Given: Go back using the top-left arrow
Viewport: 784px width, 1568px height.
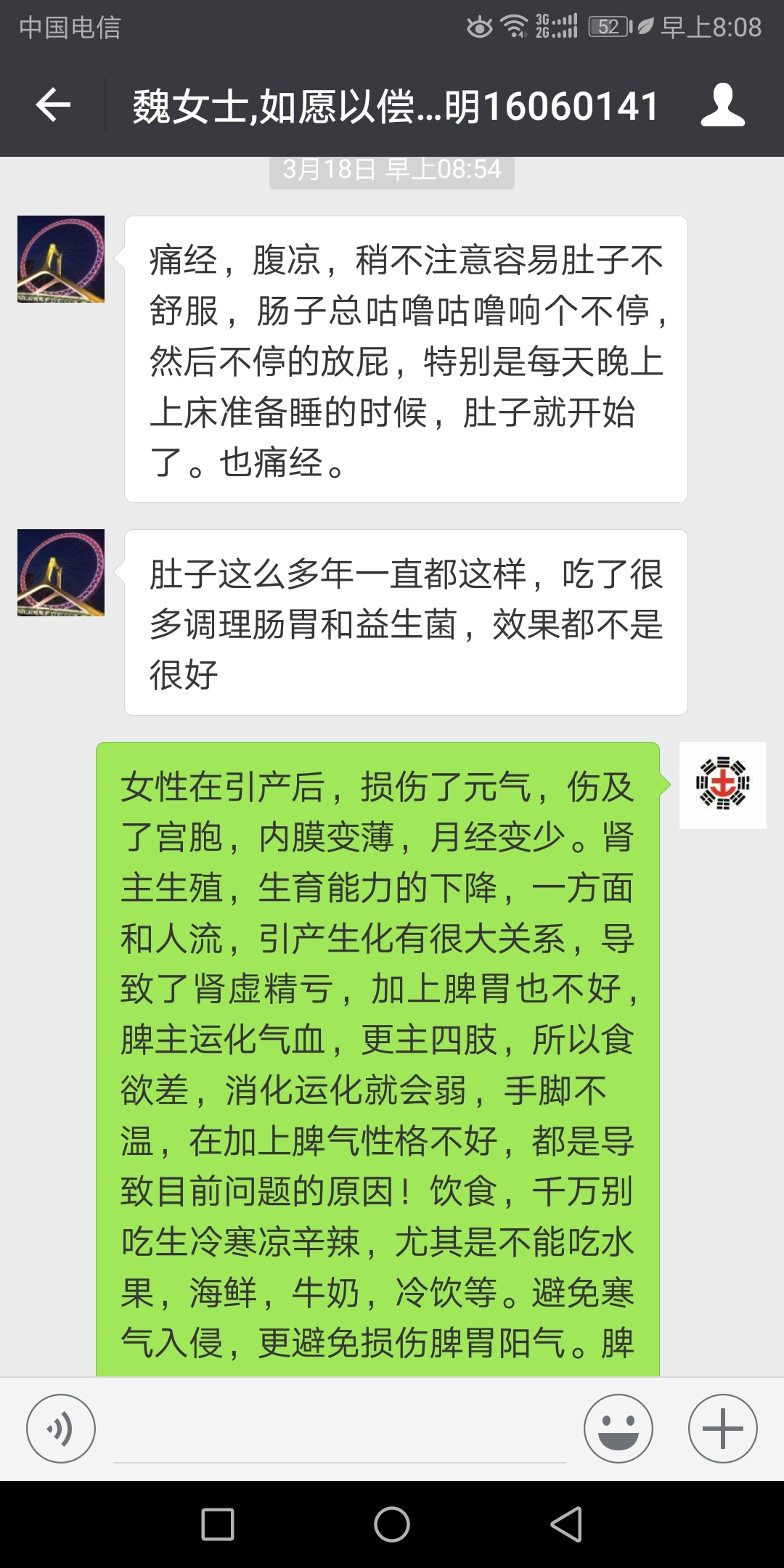Looking at the screenshot, I should pyautogui.click(x=53, y=105).
